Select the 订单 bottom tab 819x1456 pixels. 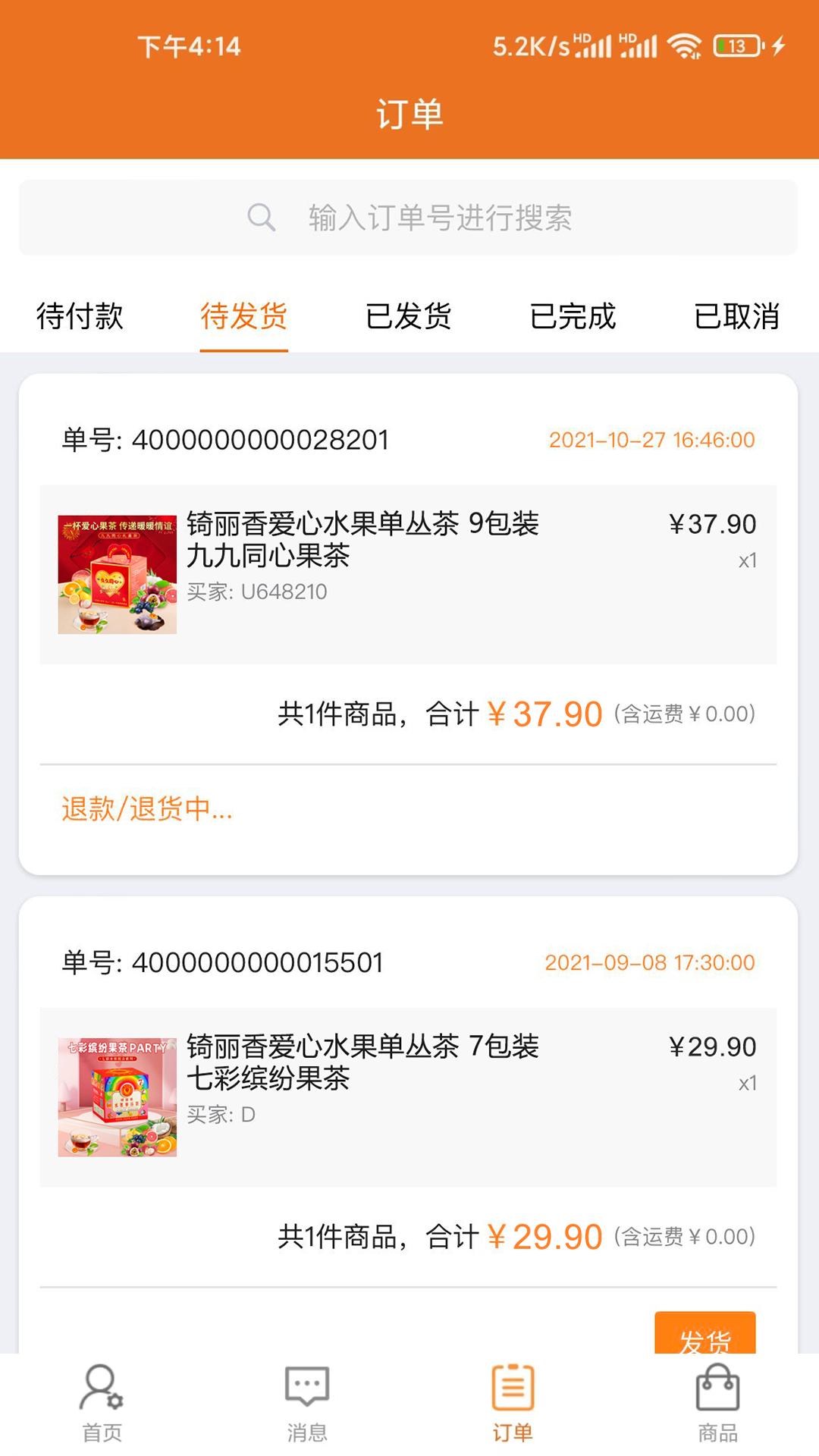click(x=513, y=1403)
